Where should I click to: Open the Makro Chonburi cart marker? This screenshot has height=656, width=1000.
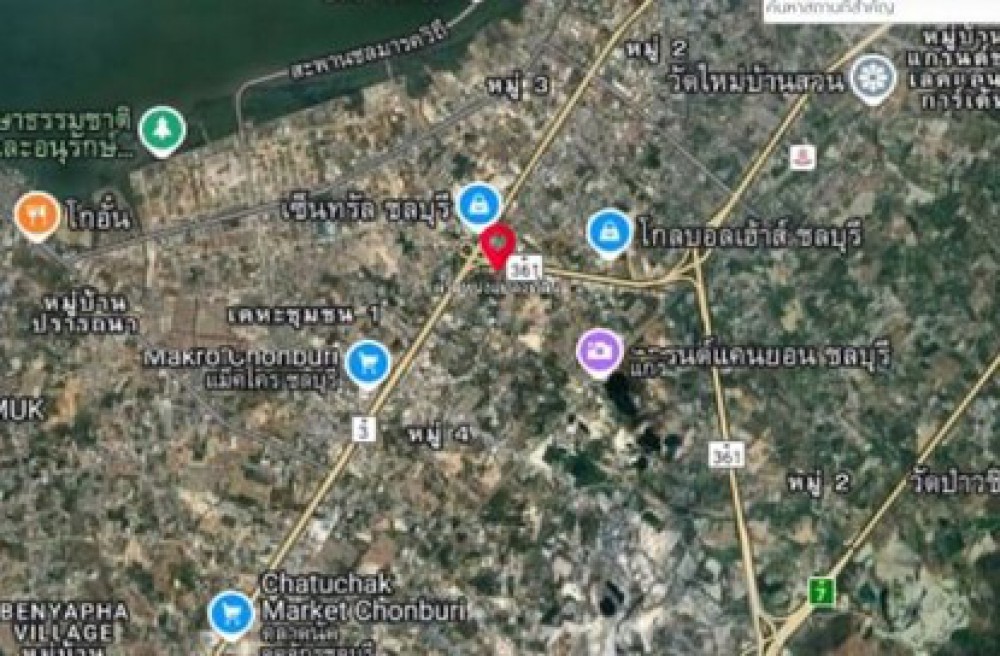[x=367, y=363]
